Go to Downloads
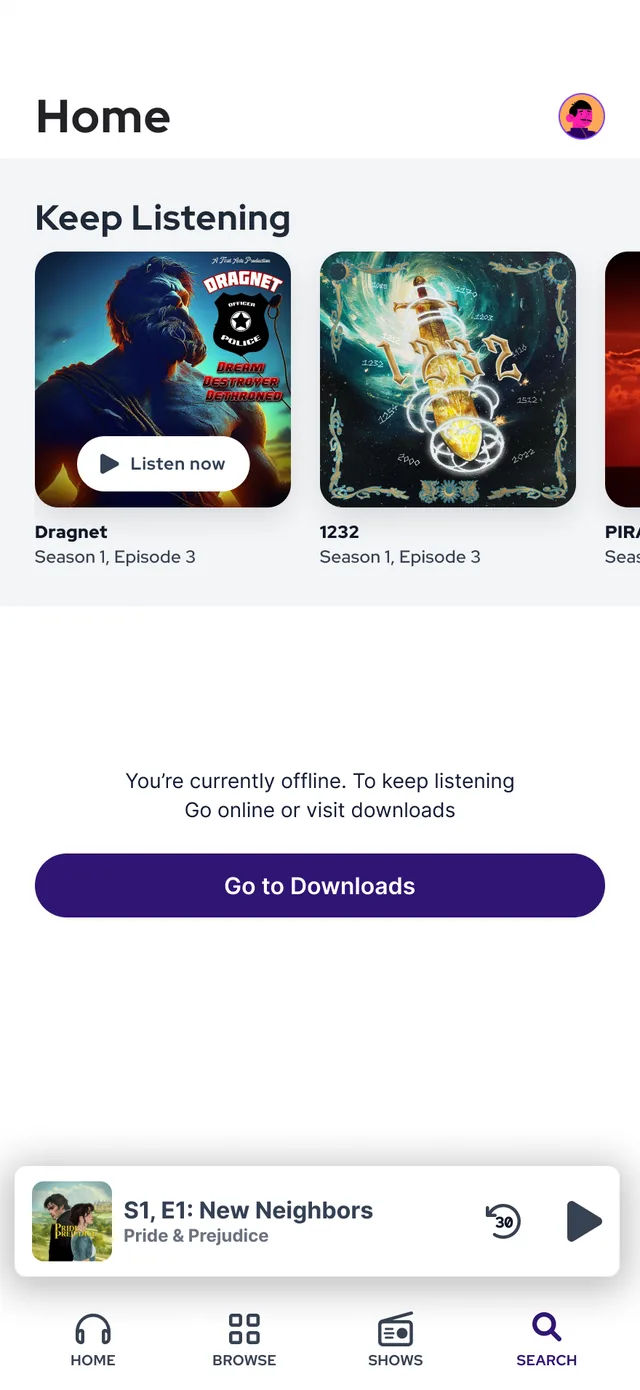 320,886
